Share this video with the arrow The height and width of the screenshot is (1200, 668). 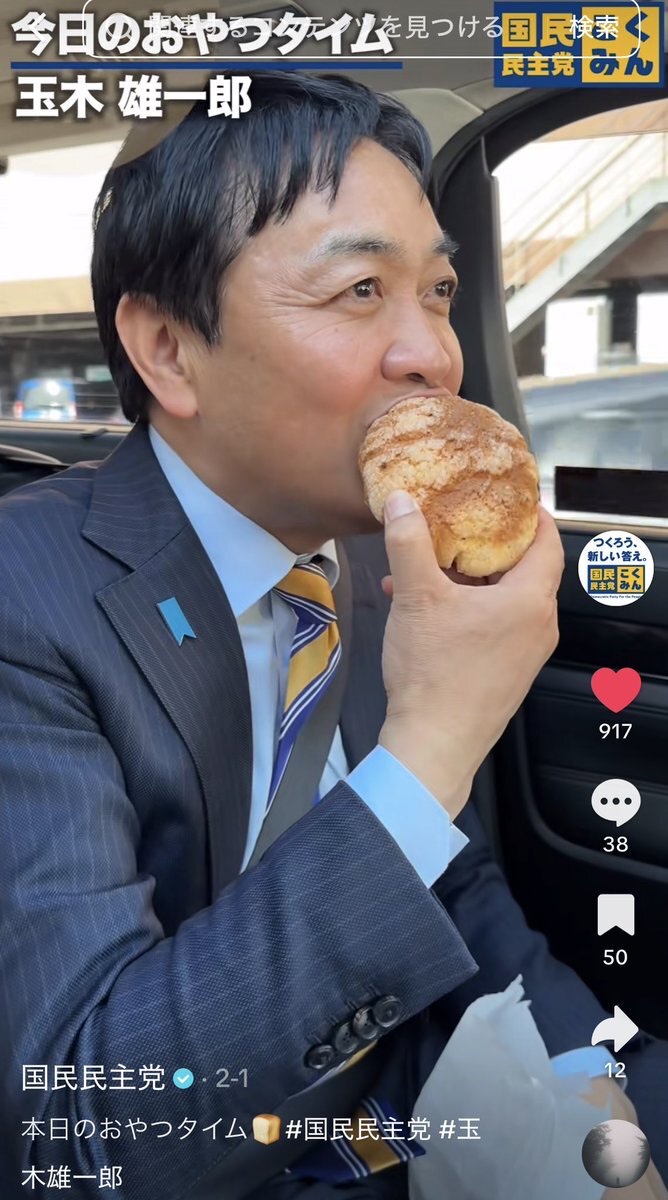pos(615,1028)
